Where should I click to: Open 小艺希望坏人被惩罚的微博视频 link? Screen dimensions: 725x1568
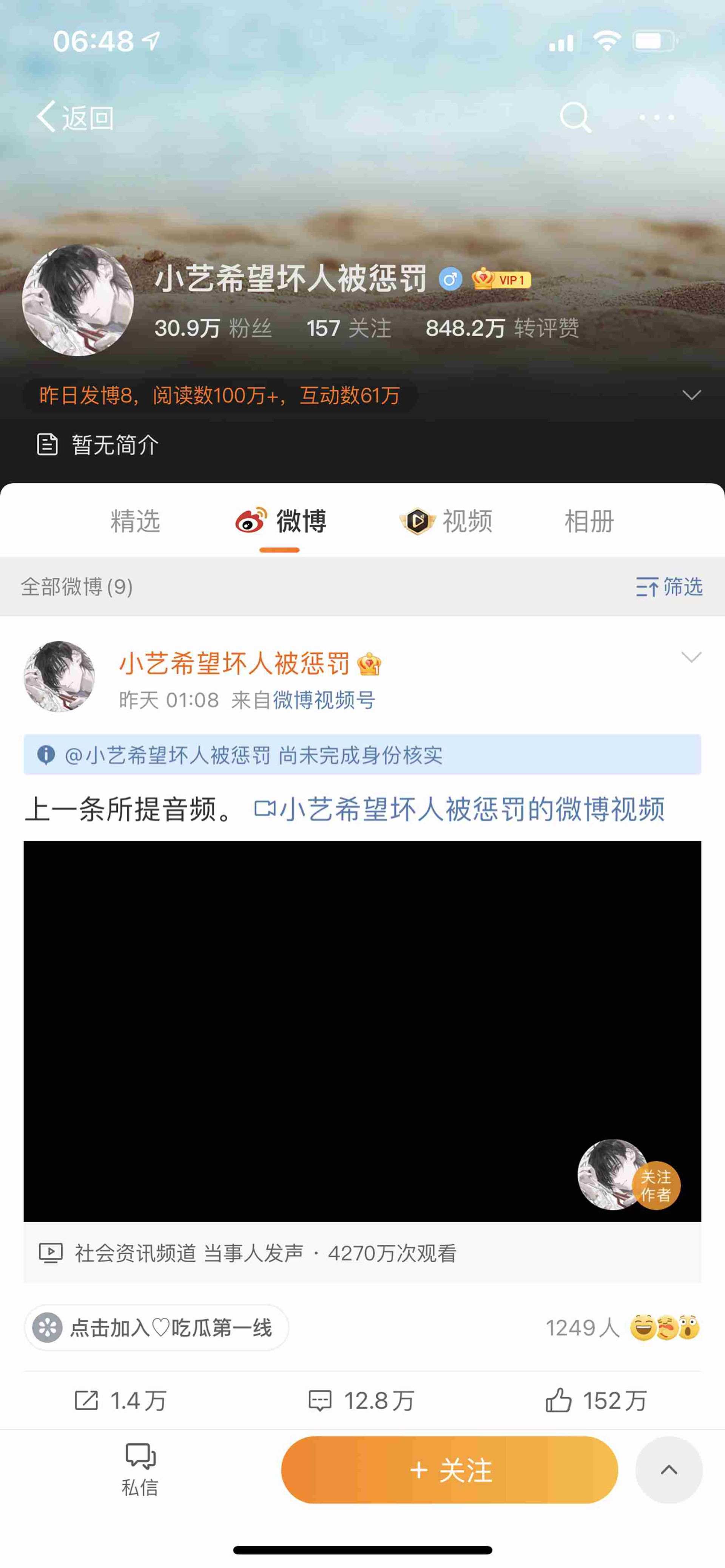point(460,810)
